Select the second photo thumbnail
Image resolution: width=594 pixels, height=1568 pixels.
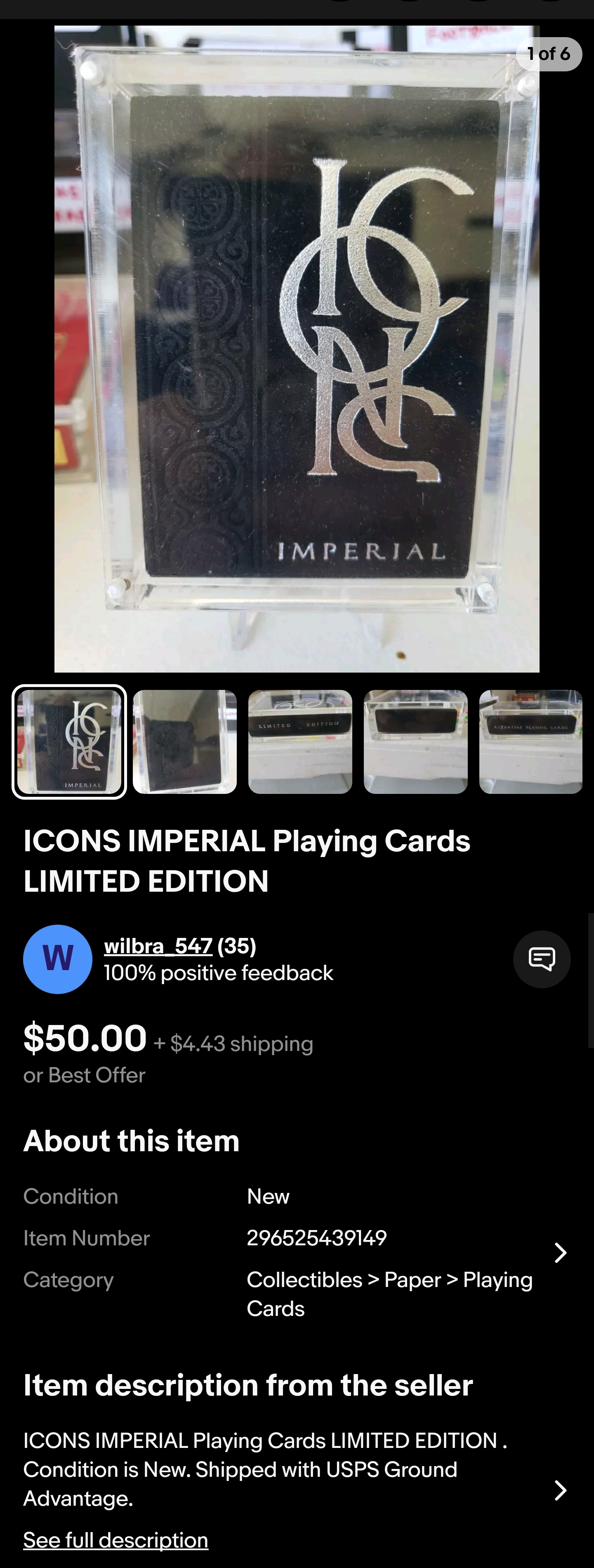click(184, 741)
